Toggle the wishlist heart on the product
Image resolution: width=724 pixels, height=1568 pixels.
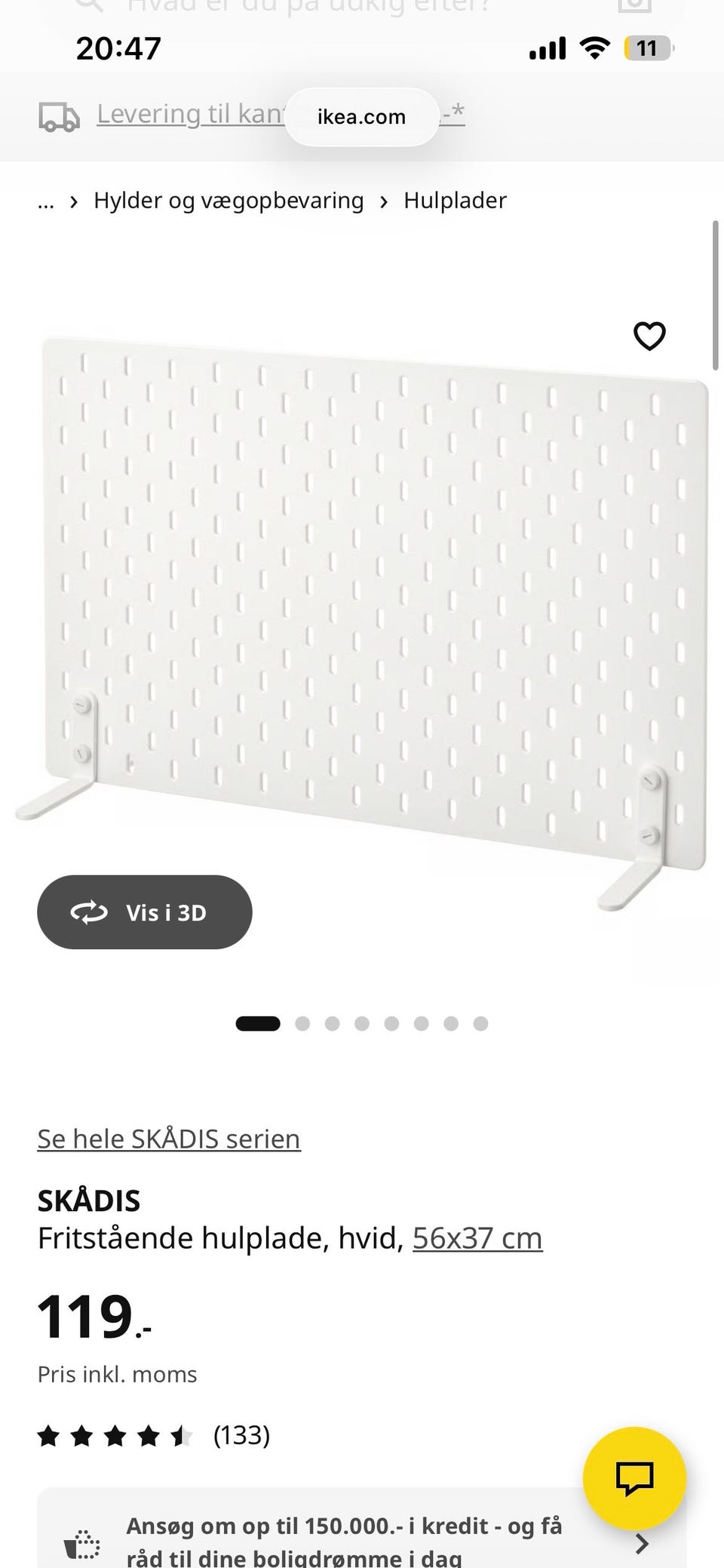click(649, 336)
